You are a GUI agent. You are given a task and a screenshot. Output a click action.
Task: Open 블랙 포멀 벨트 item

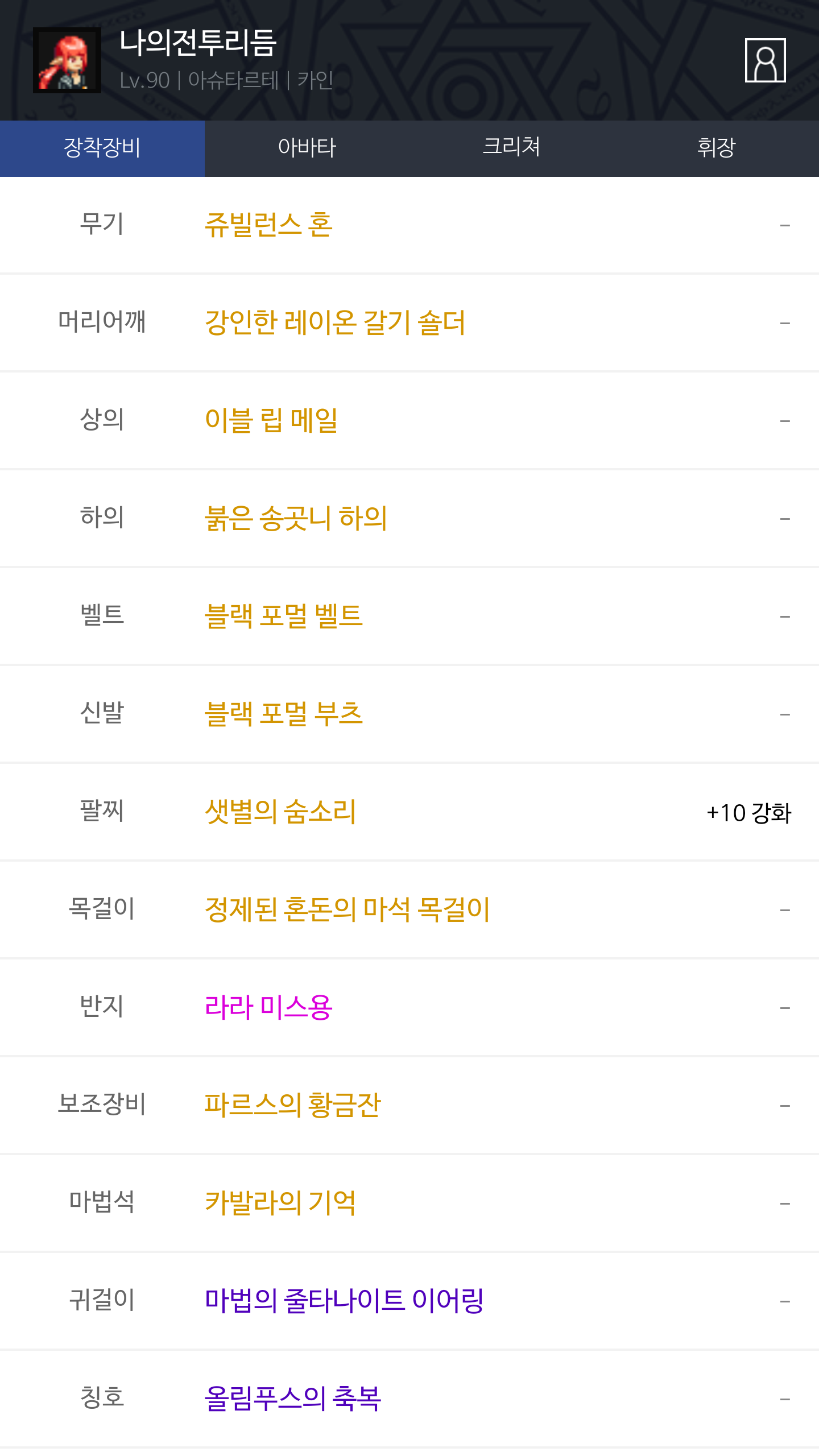[x=283, y=617]
